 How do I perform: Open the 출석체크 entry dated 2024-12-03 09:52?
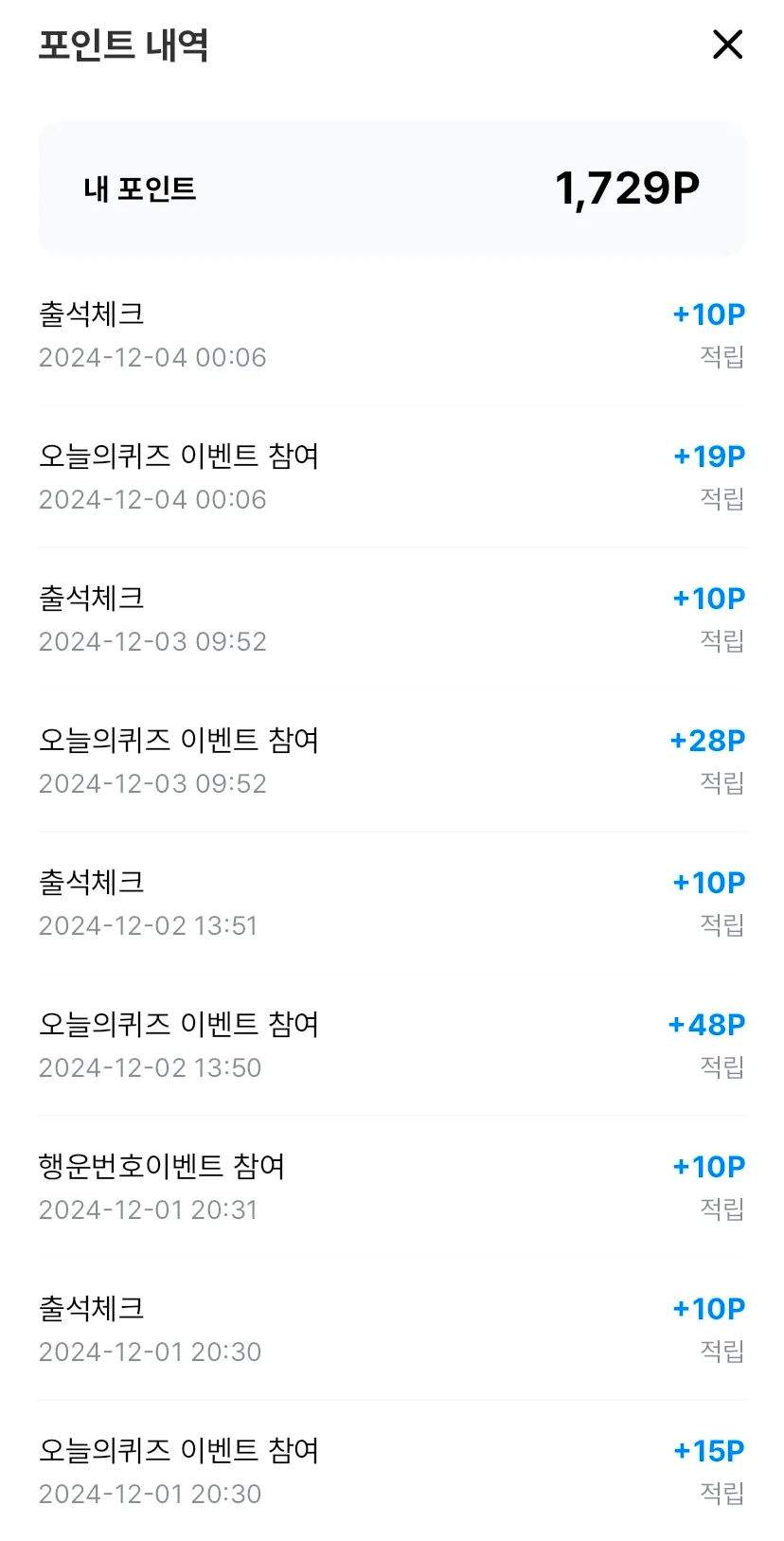[x=91, y=598]
